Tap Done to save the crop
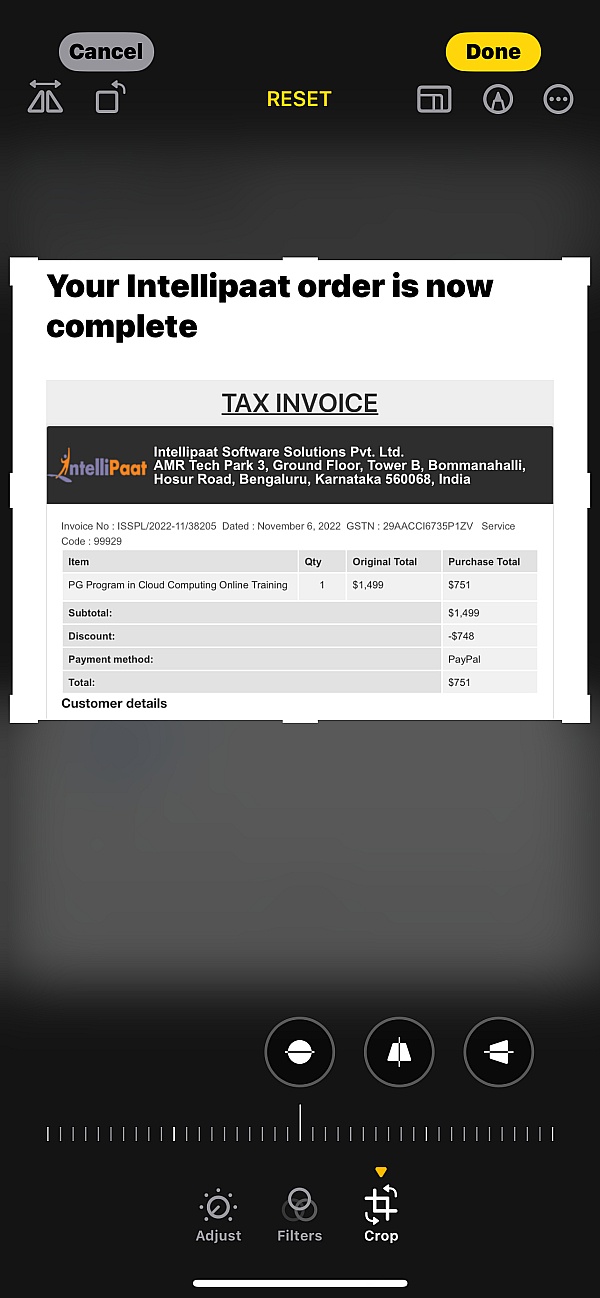This screenshot has height=1298, width=600. [x=493, y=52]
